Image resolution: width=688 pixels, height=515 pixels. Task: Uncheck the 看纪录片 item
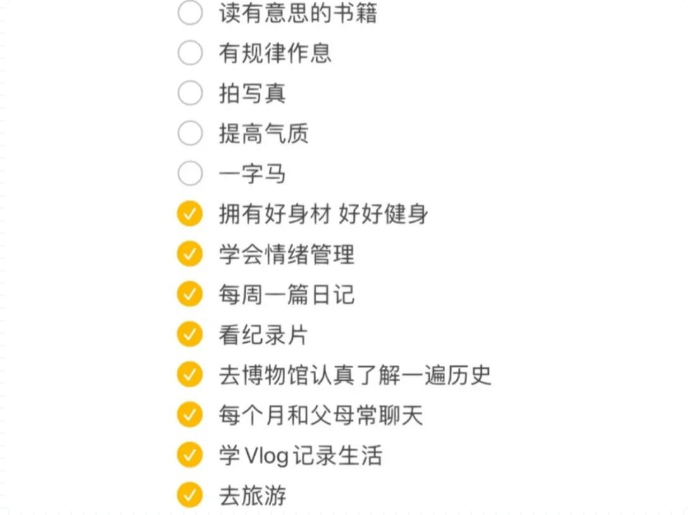pyautogui.click(x=190, y=334)
